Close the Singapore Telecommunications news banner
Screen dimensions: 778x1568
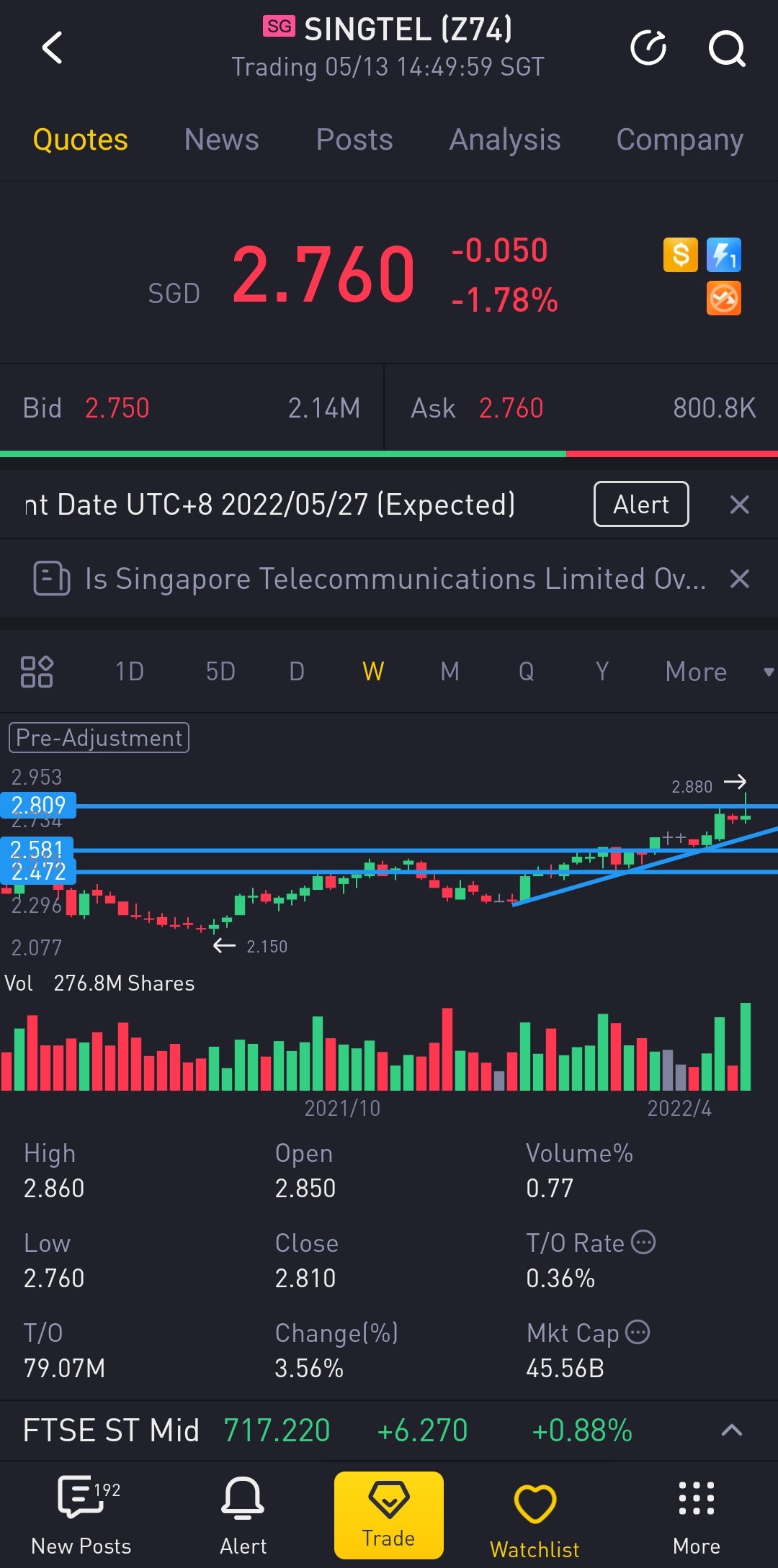pos(740,579)
